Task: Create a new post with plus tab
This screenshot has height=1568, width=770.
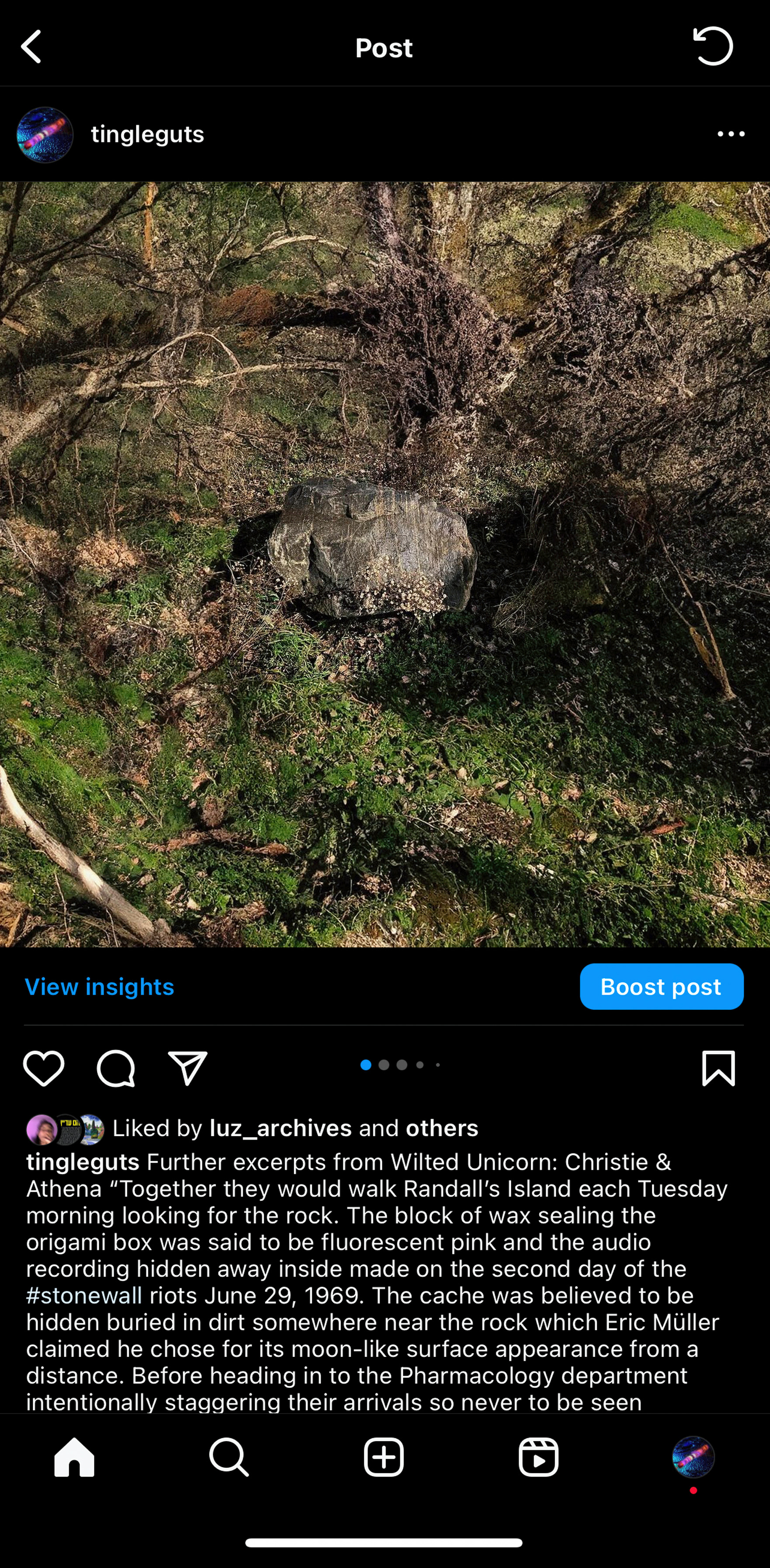Action: [384, 1457]
